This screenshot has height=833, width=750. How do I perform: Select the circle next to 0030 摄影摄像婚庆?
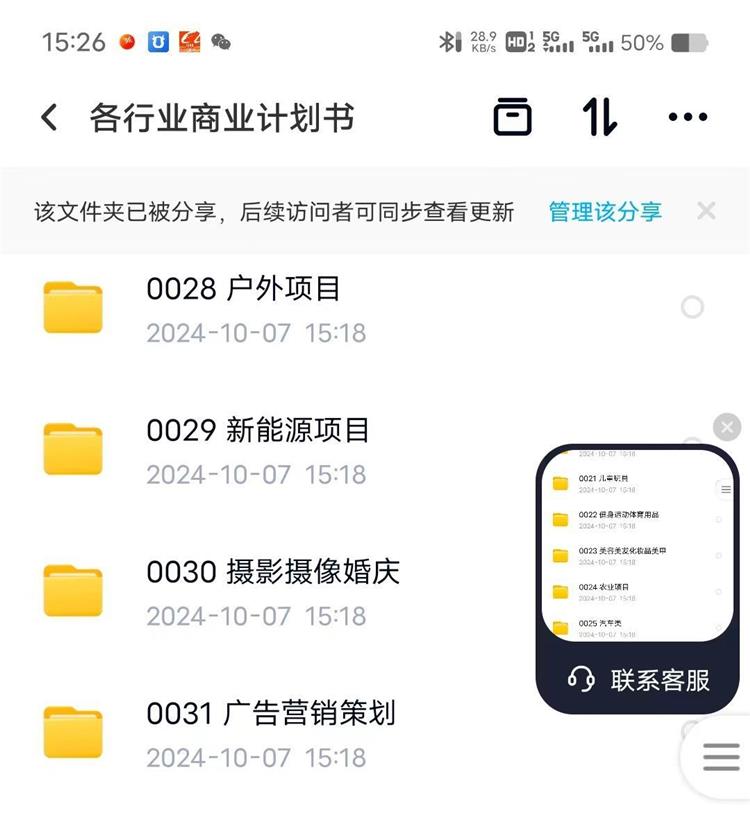tap(694, 590)
